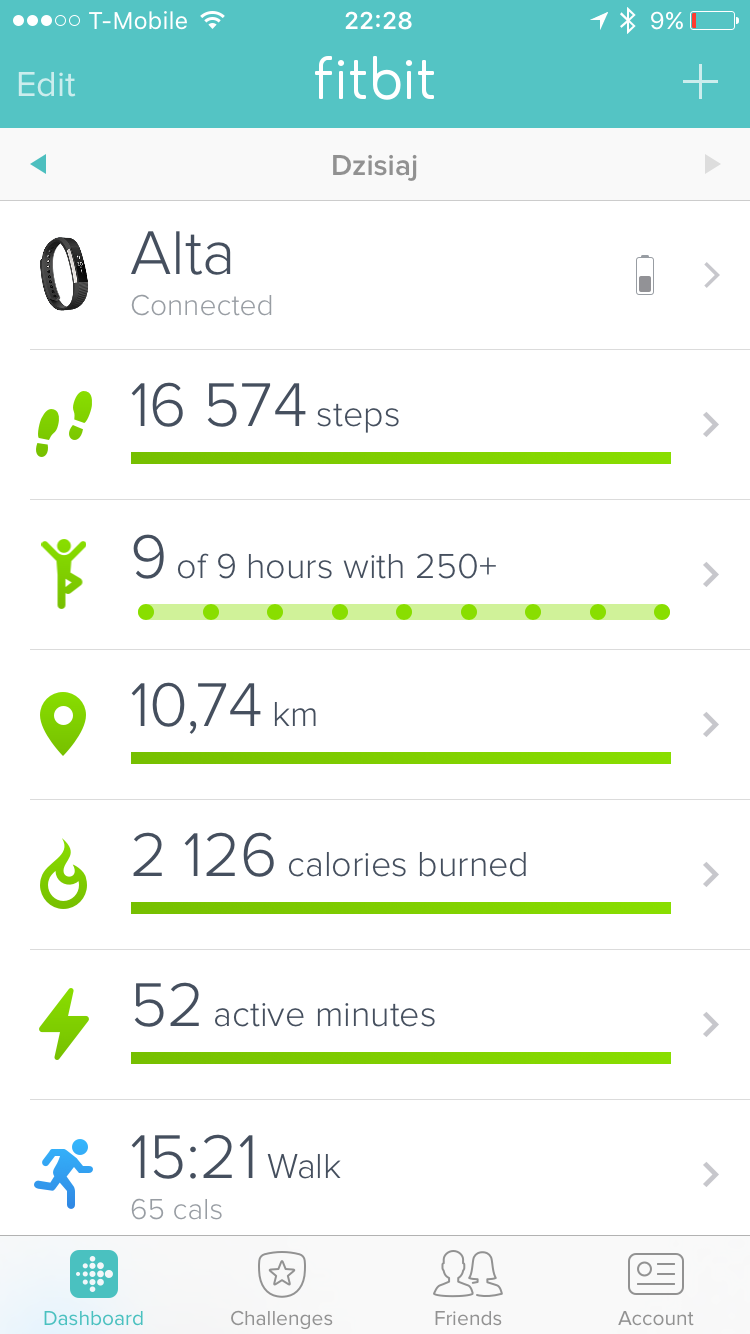The width and height of the screenshot is (750, 1334).
Task: Open the Alta device settings row
Action: 375,275
